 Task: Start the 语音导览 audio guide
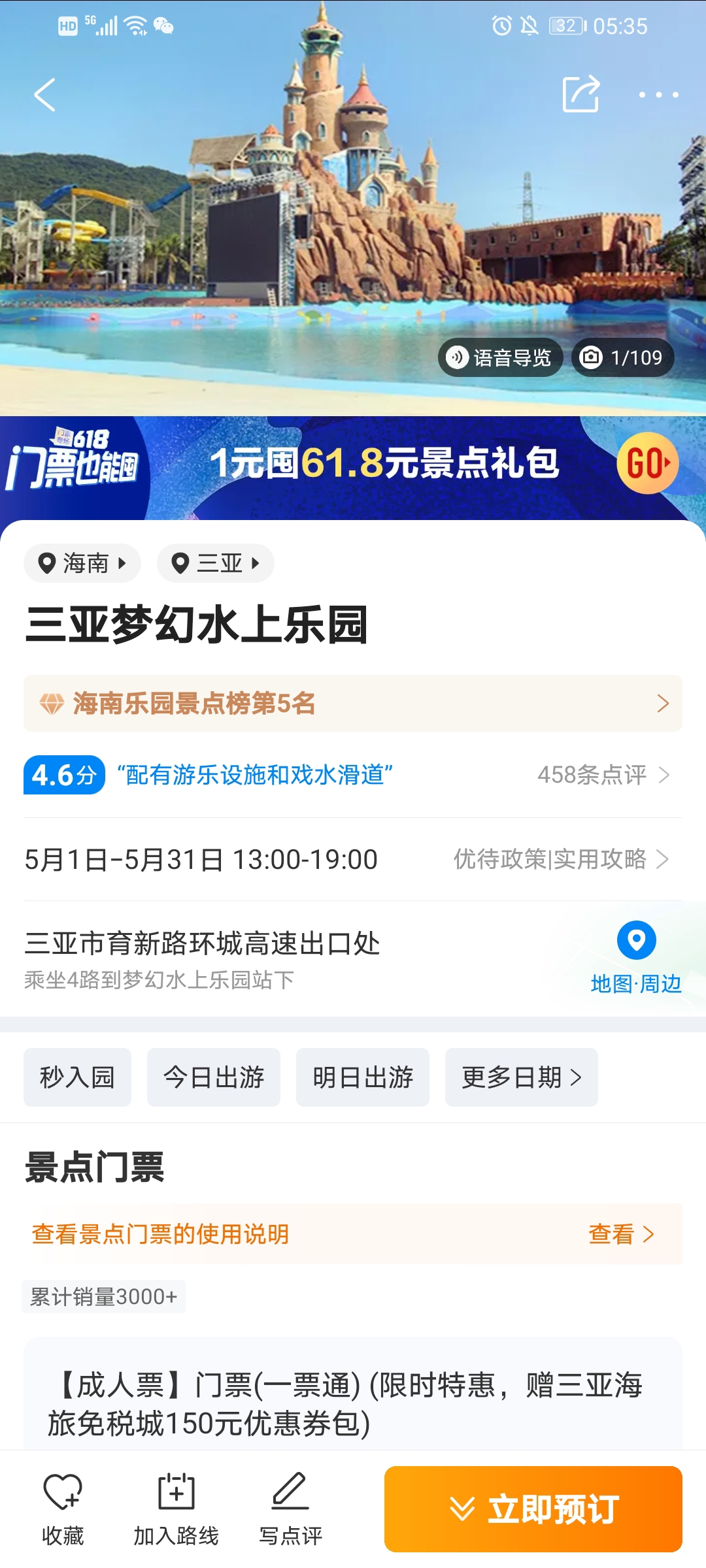[x=500, y=357]
